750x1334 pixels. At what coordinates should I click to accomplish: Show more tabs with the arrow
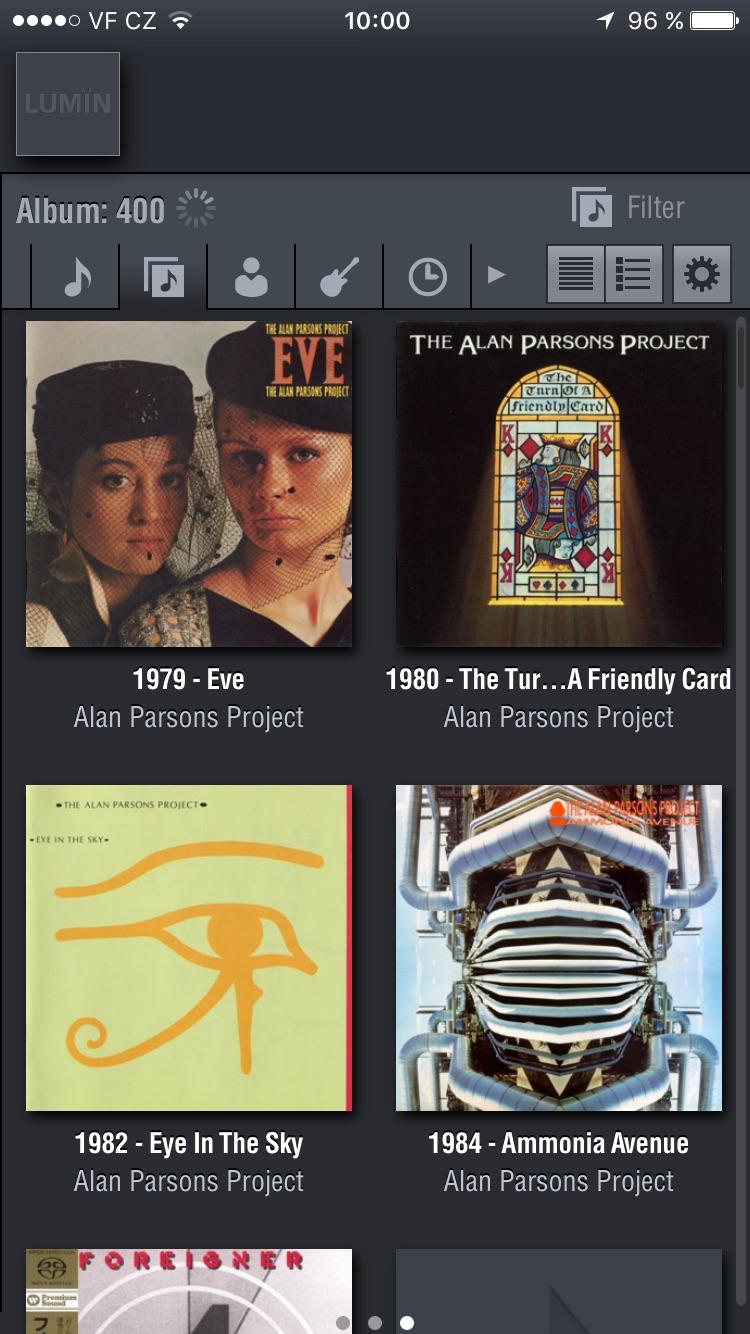coord(496,275)
